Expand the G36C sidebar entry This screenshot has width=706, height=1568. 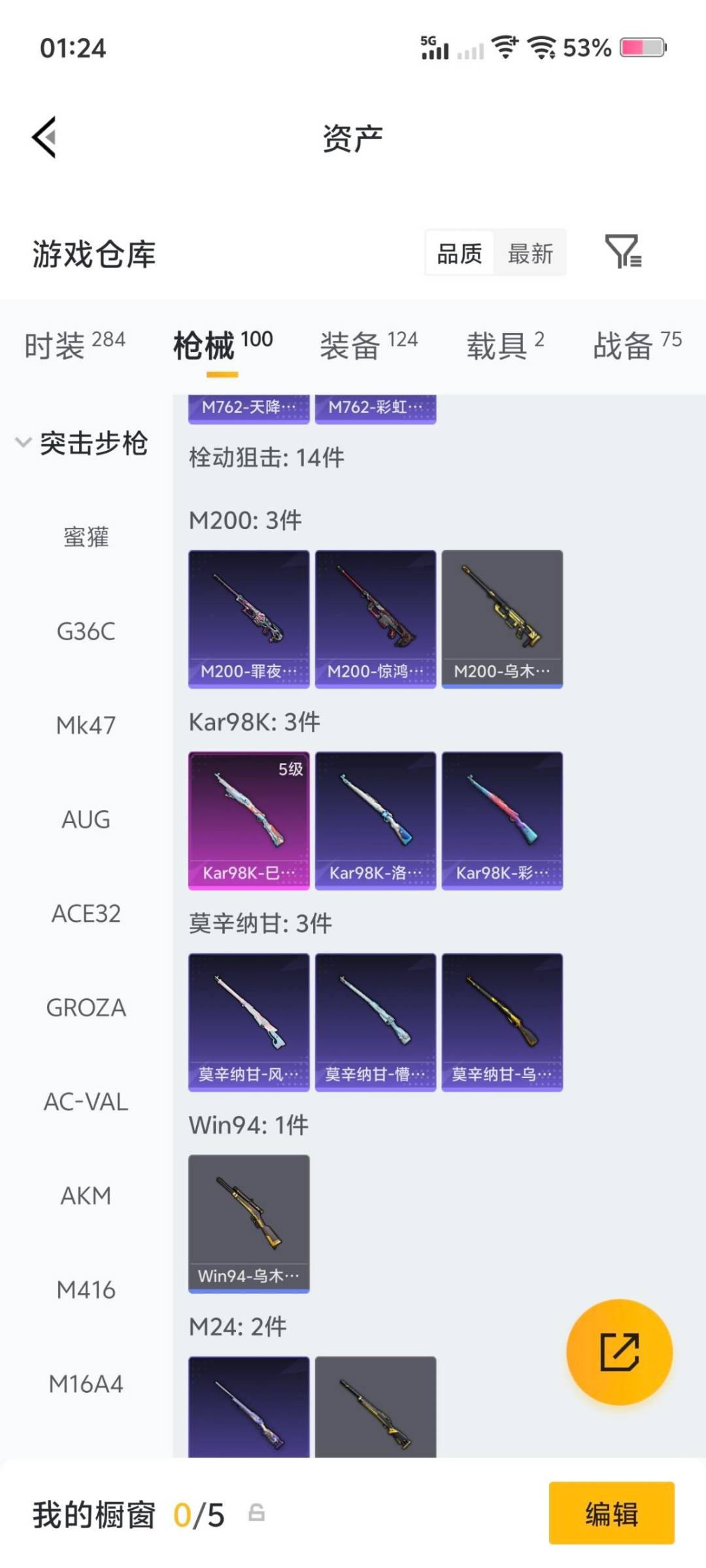86,630
